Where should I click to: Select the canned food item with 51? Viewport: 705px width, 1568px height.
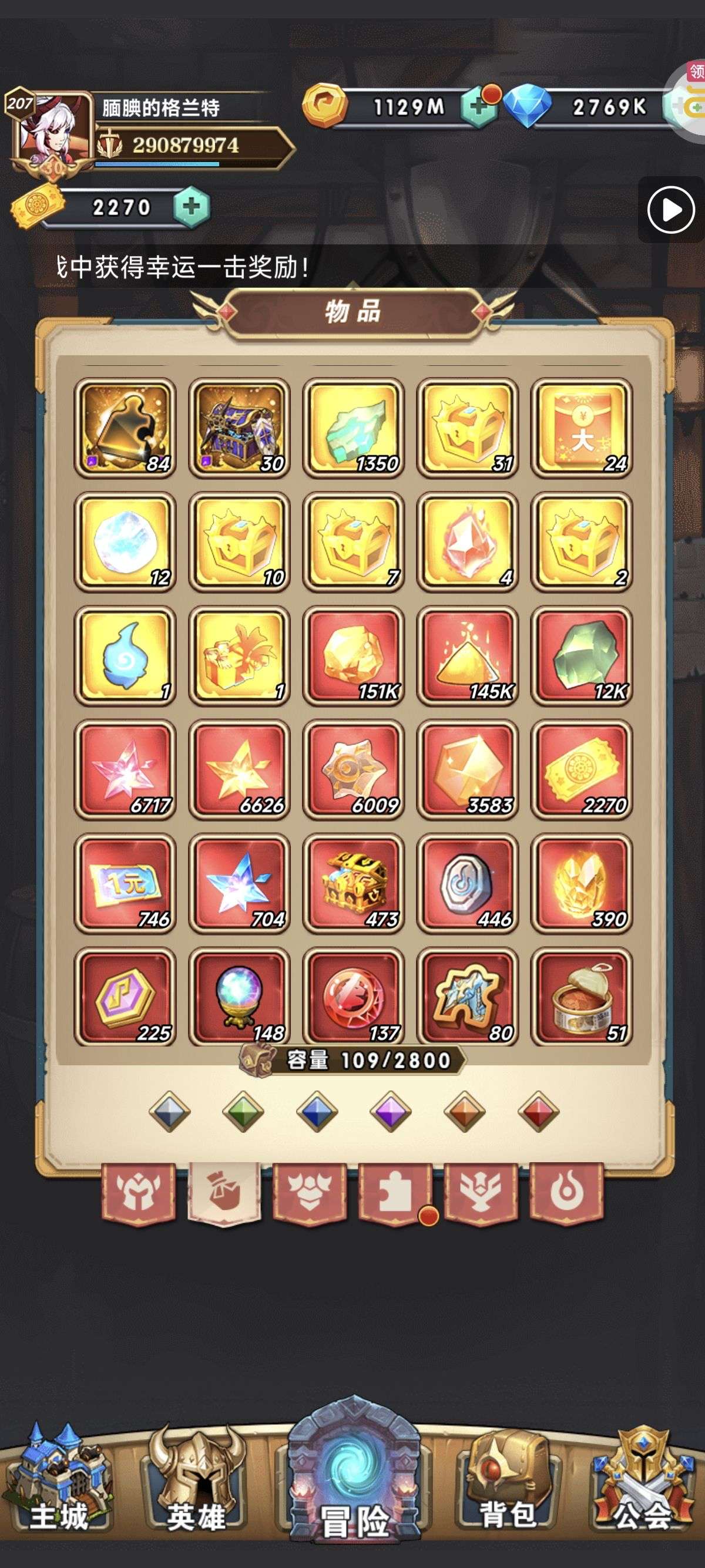[582, 998]
